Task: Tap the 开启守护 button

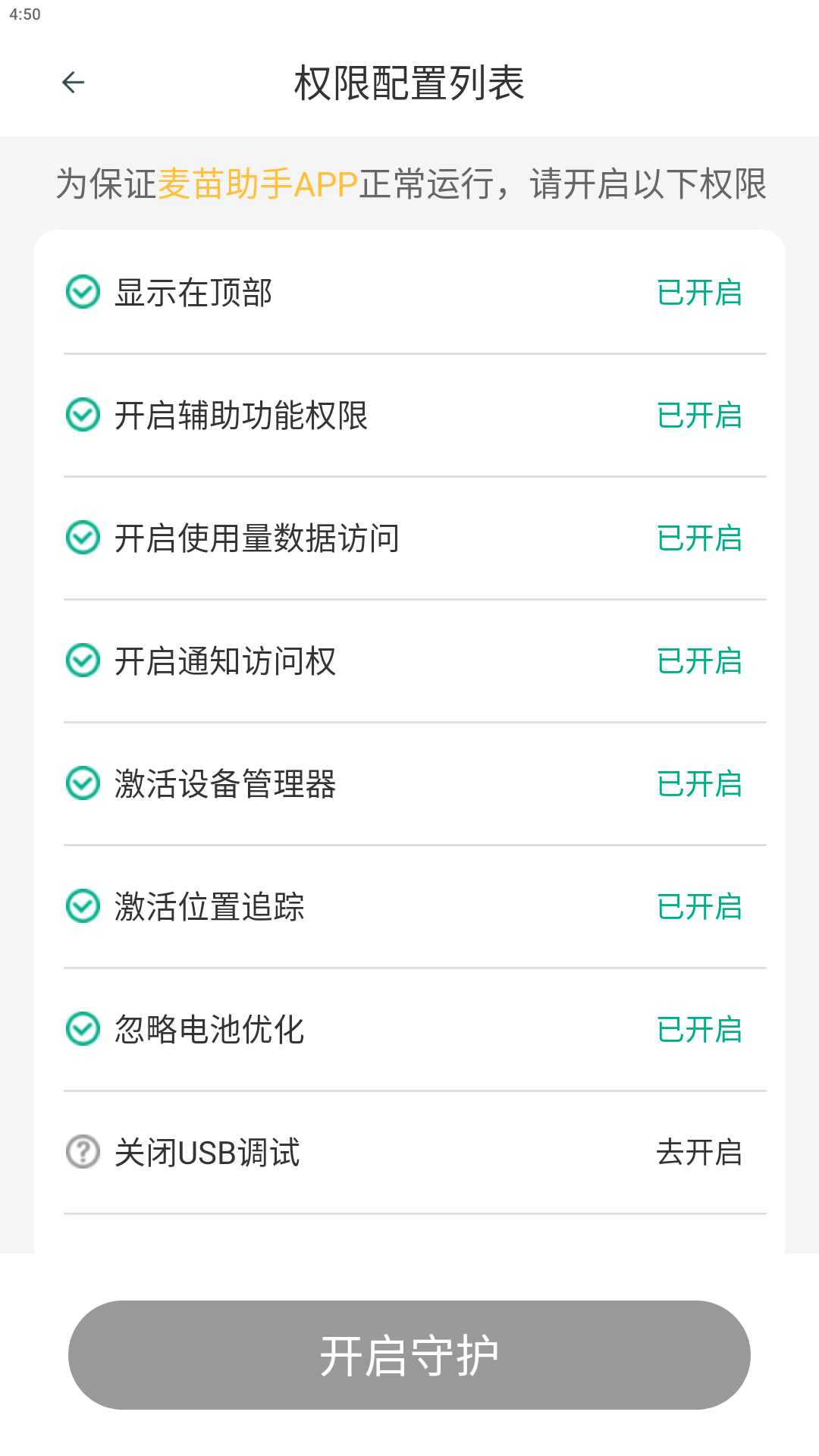Action: (x=409, y=1355)
